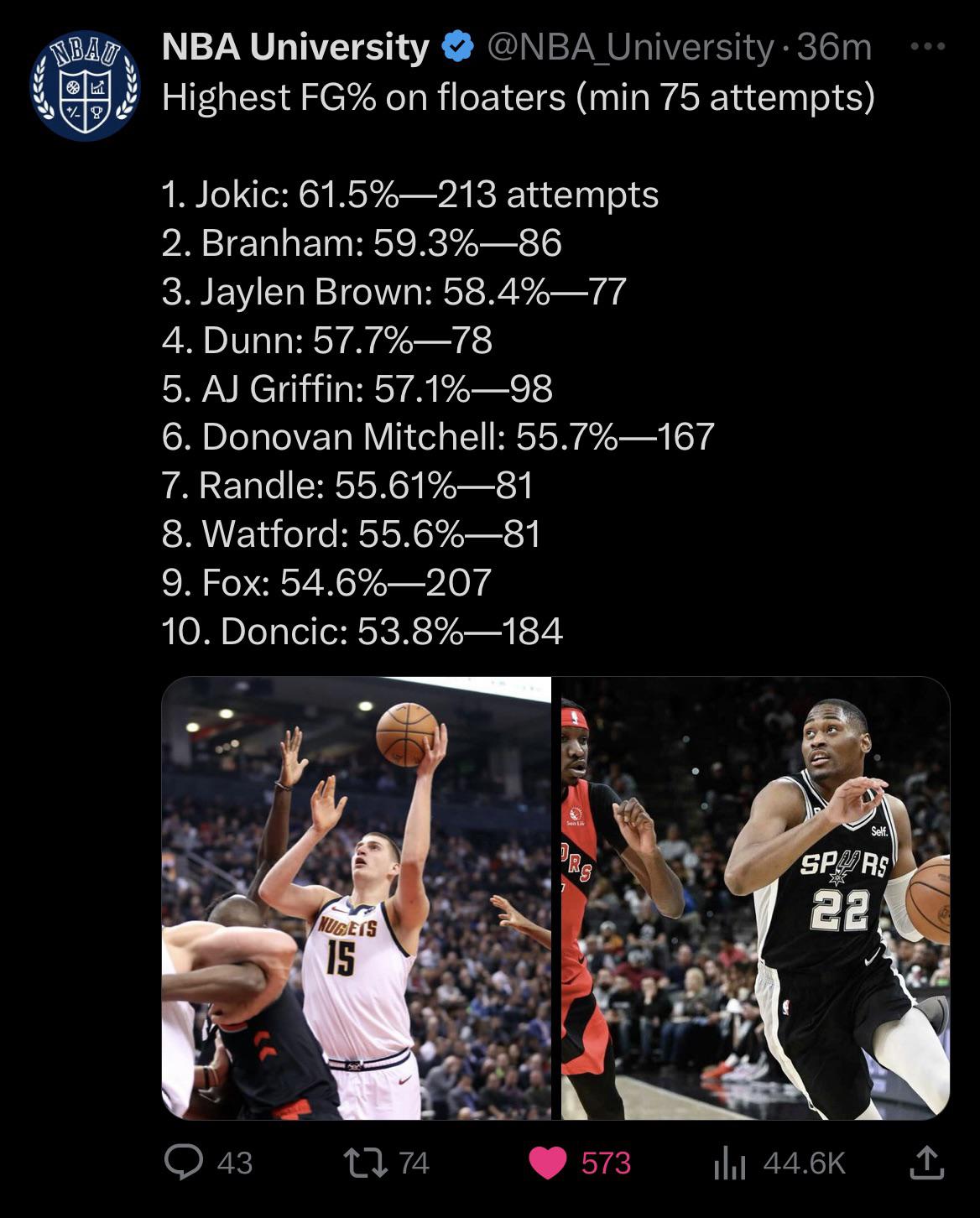Unlike the tweet via the heart
The image size is (980, 1218).
[548, 1163]
